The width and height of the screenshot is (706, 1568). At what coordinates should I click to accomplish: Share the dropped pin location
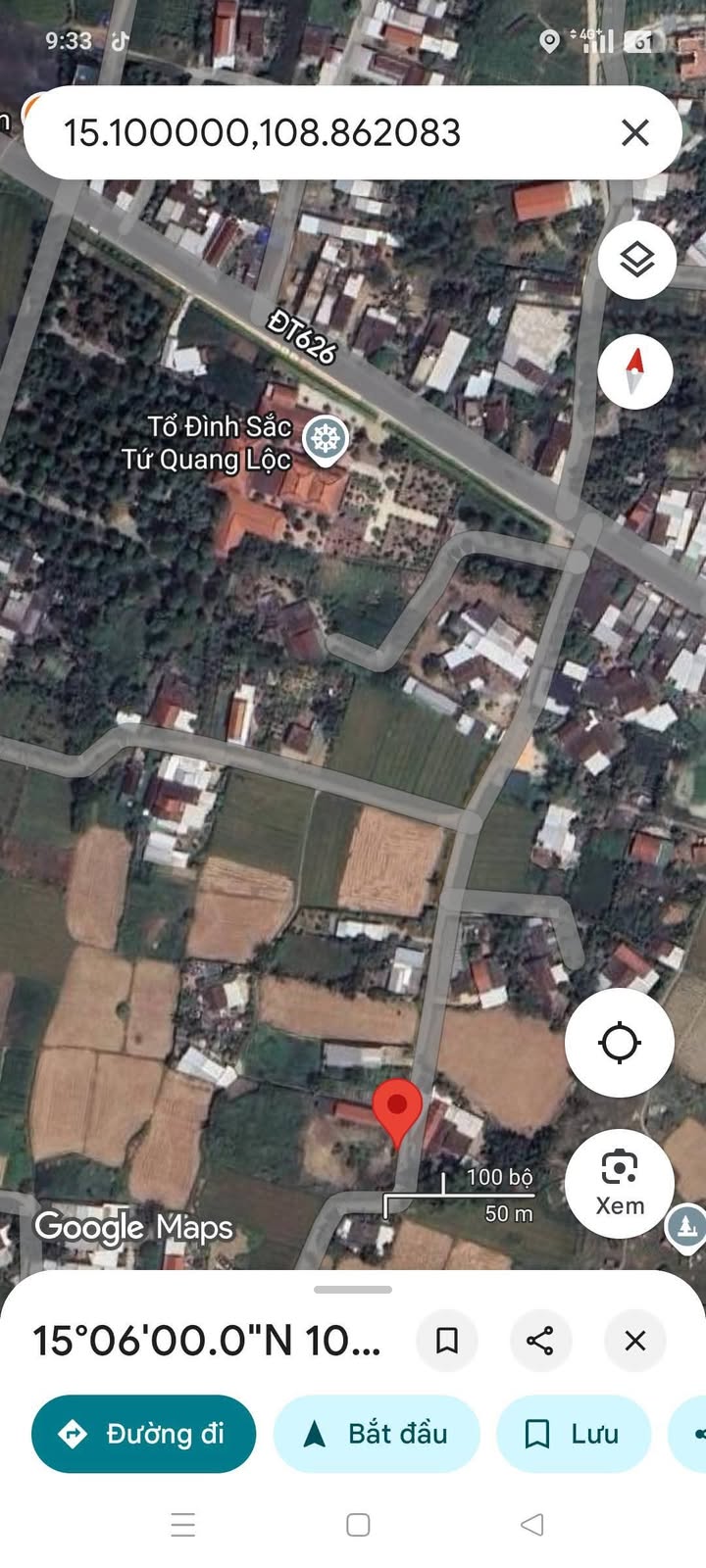click(x=540, y=1340)
